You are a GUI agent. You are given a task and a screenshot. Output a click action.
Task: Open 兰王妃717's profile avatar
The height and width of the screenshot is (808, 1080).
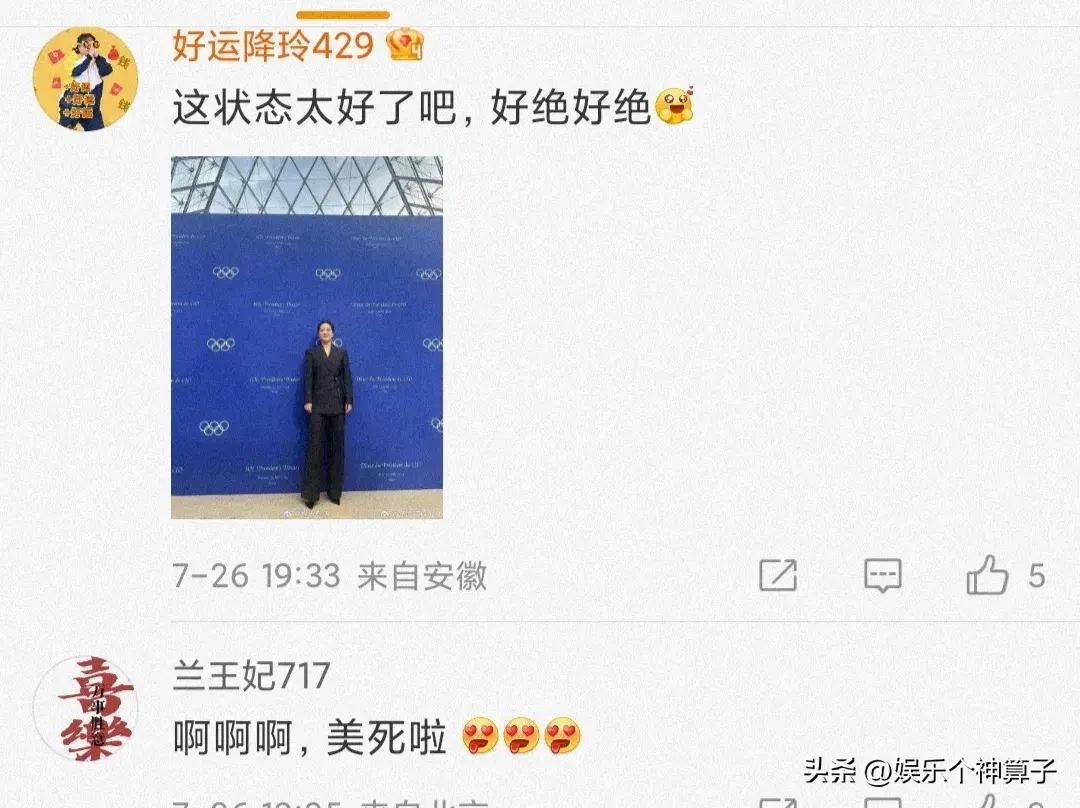(x=85, y=708)
